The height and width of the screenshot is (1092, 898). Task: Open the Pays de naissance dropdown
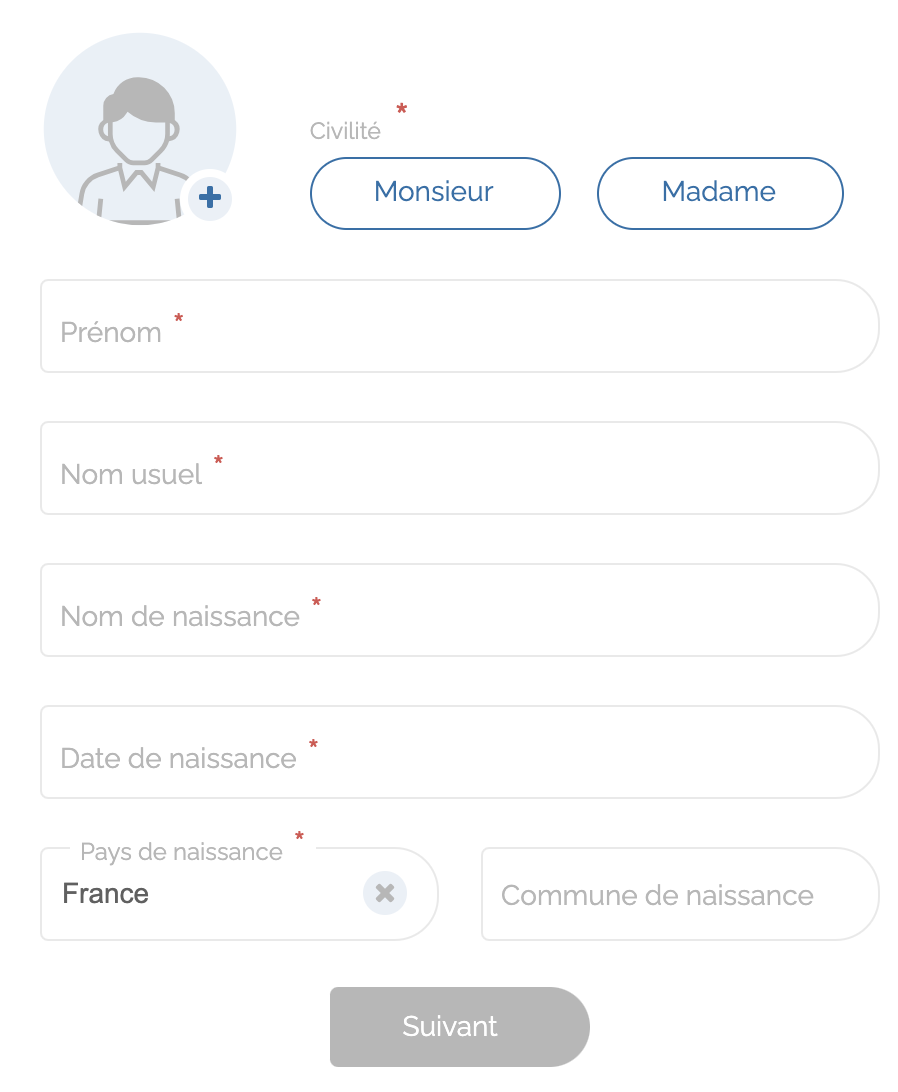(200, 895)
